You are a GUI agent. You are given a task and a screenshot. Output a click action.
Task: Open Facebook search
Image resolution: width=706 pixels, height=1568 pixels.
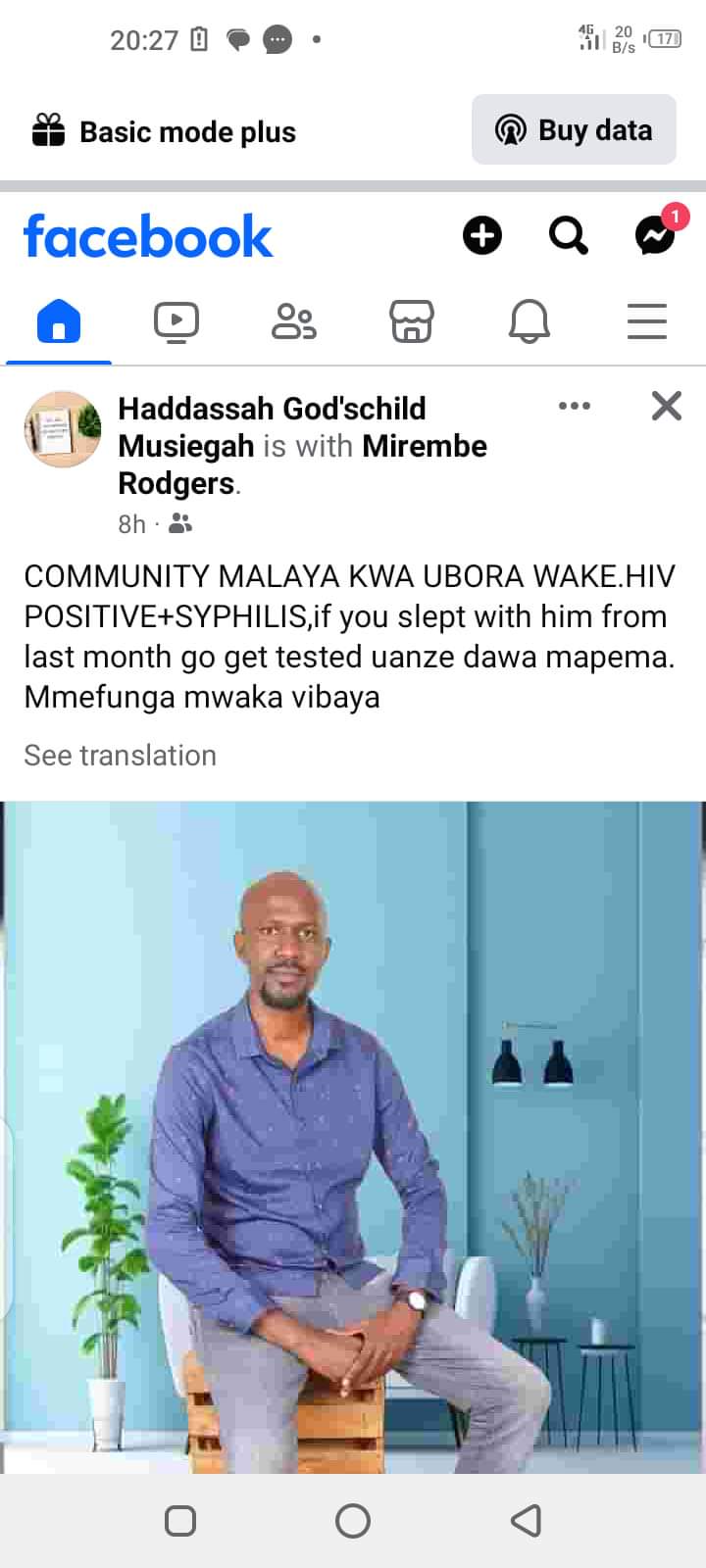568,235
